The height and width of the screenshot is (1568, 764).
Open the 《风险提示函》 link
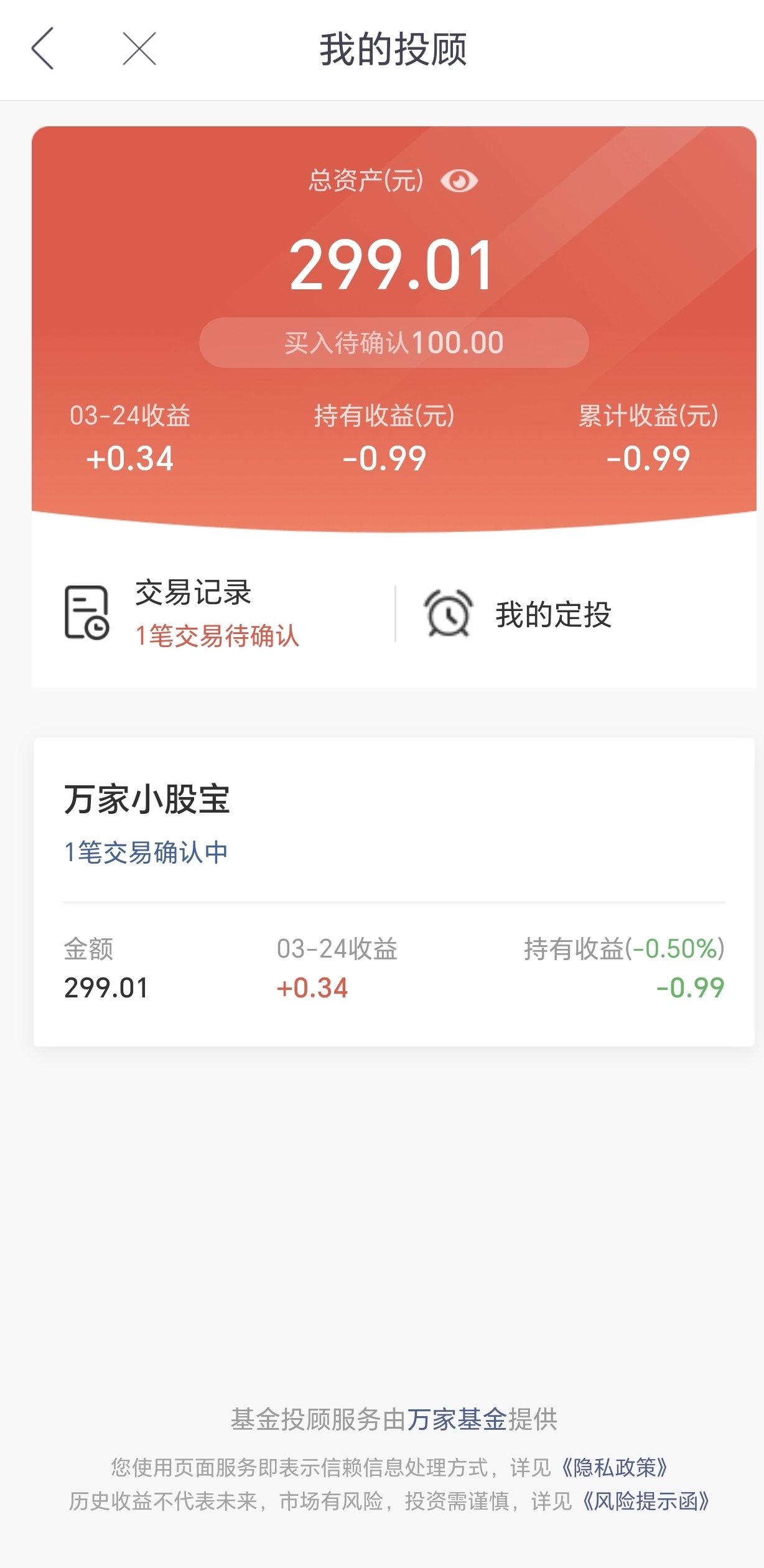coord(646,1501)
